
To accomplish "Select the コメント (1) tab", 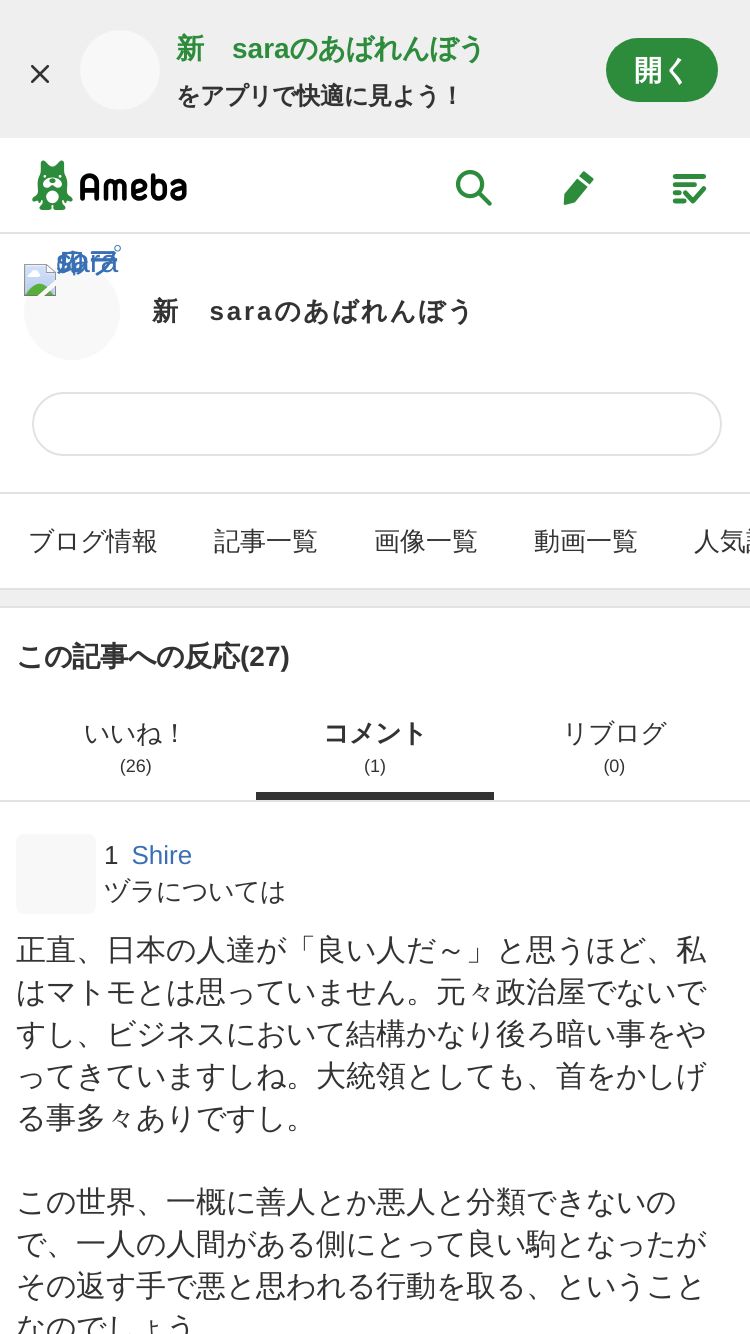I will point(375,747).
